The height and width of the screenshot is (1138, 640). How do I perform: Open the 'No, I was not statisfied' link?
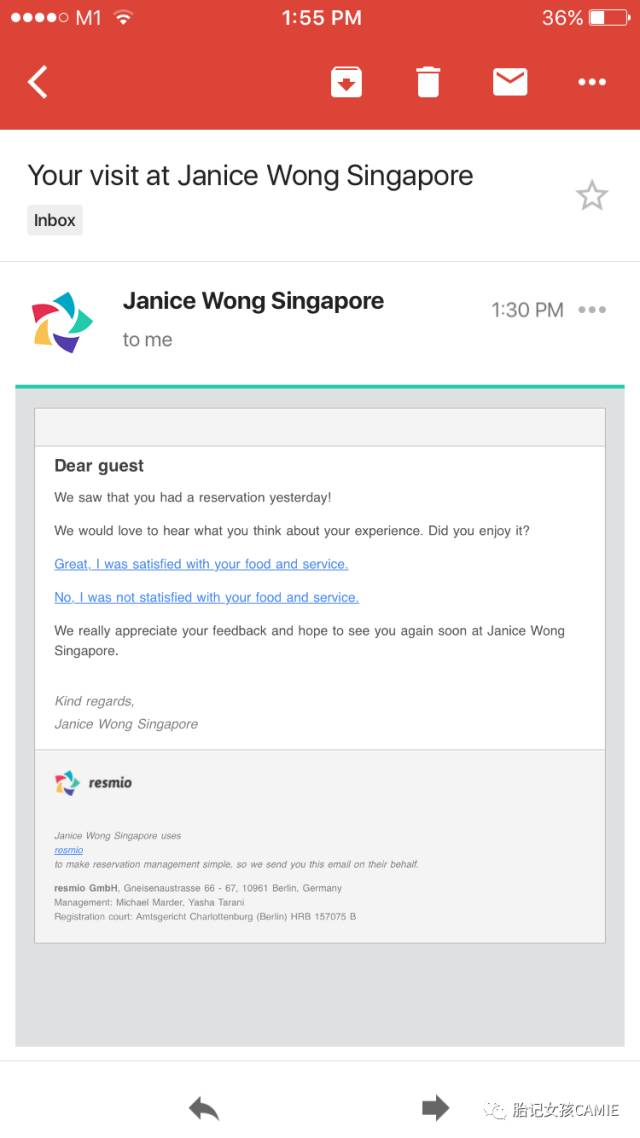click(206, 597)
